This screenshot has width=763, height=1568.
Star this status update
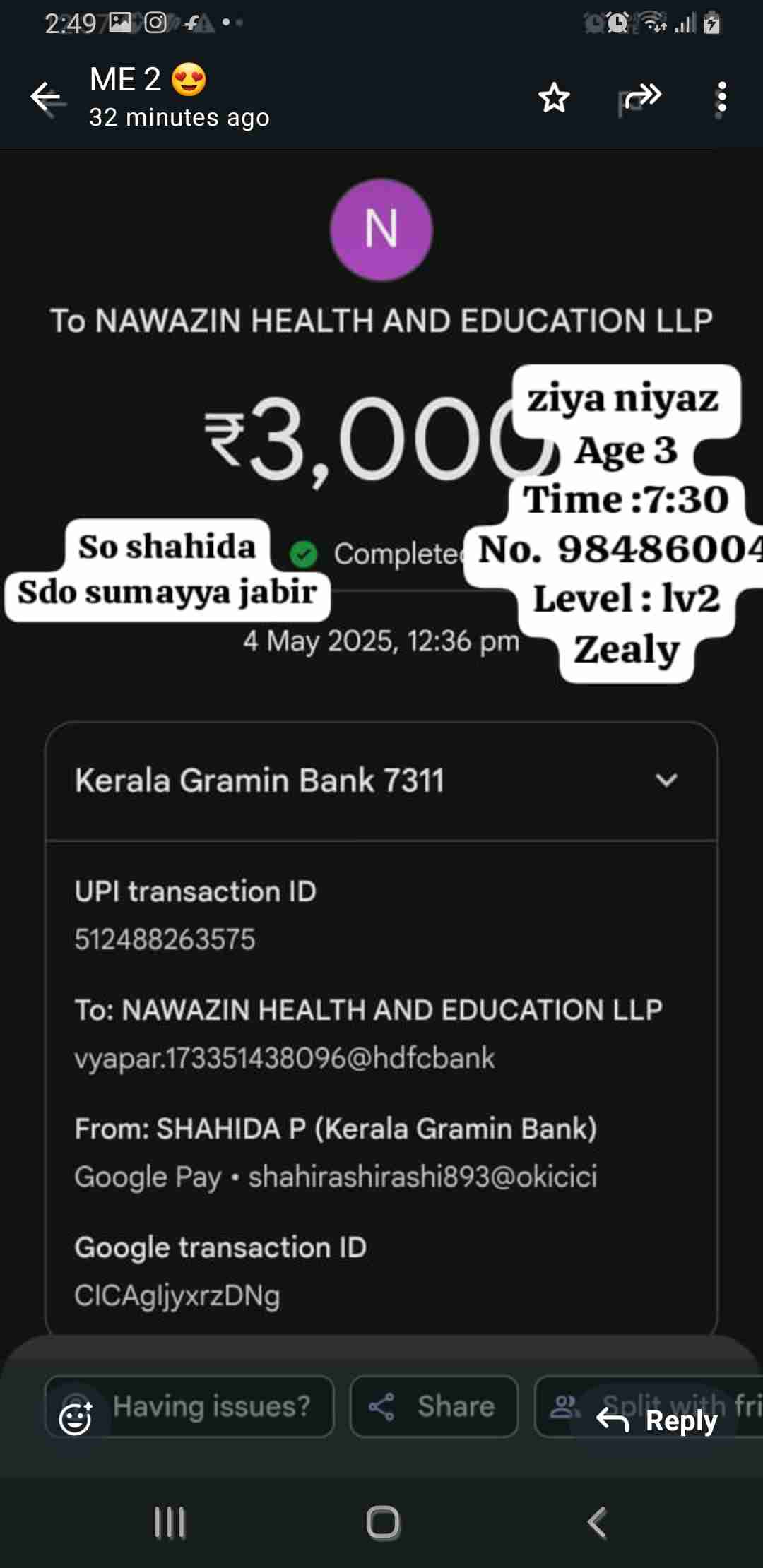554,98
